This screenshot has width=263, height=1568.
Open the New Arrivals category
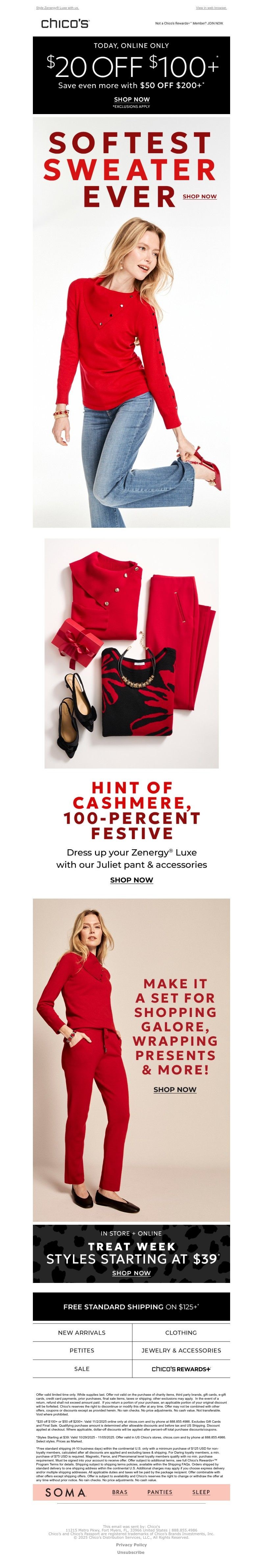[82, 1333]
